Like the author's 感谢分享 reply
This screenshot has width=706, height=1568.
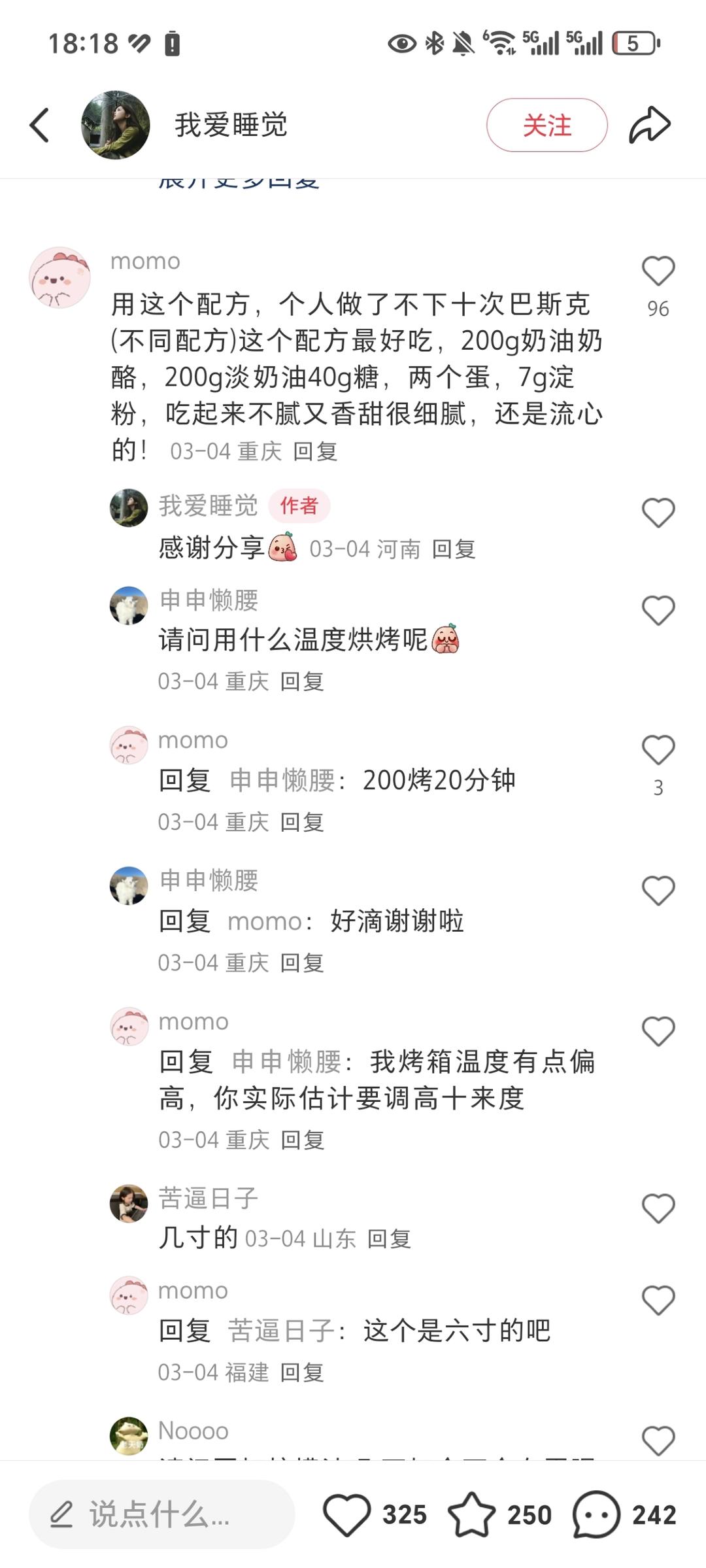click(x=658, y=513)
